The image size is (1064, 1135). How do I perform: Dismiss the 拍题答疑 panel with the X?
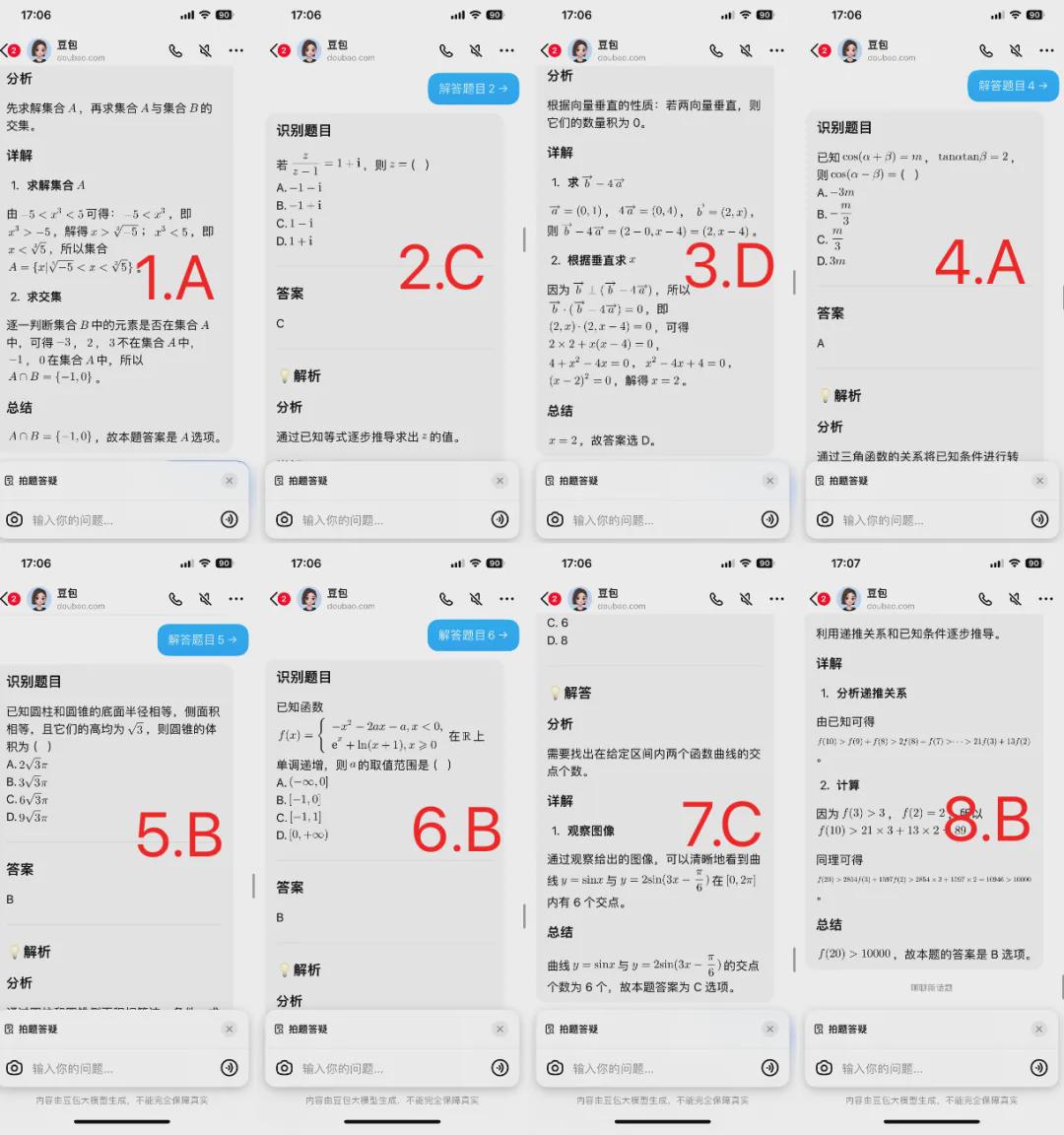pyautogui.click(x=230, y=481)
